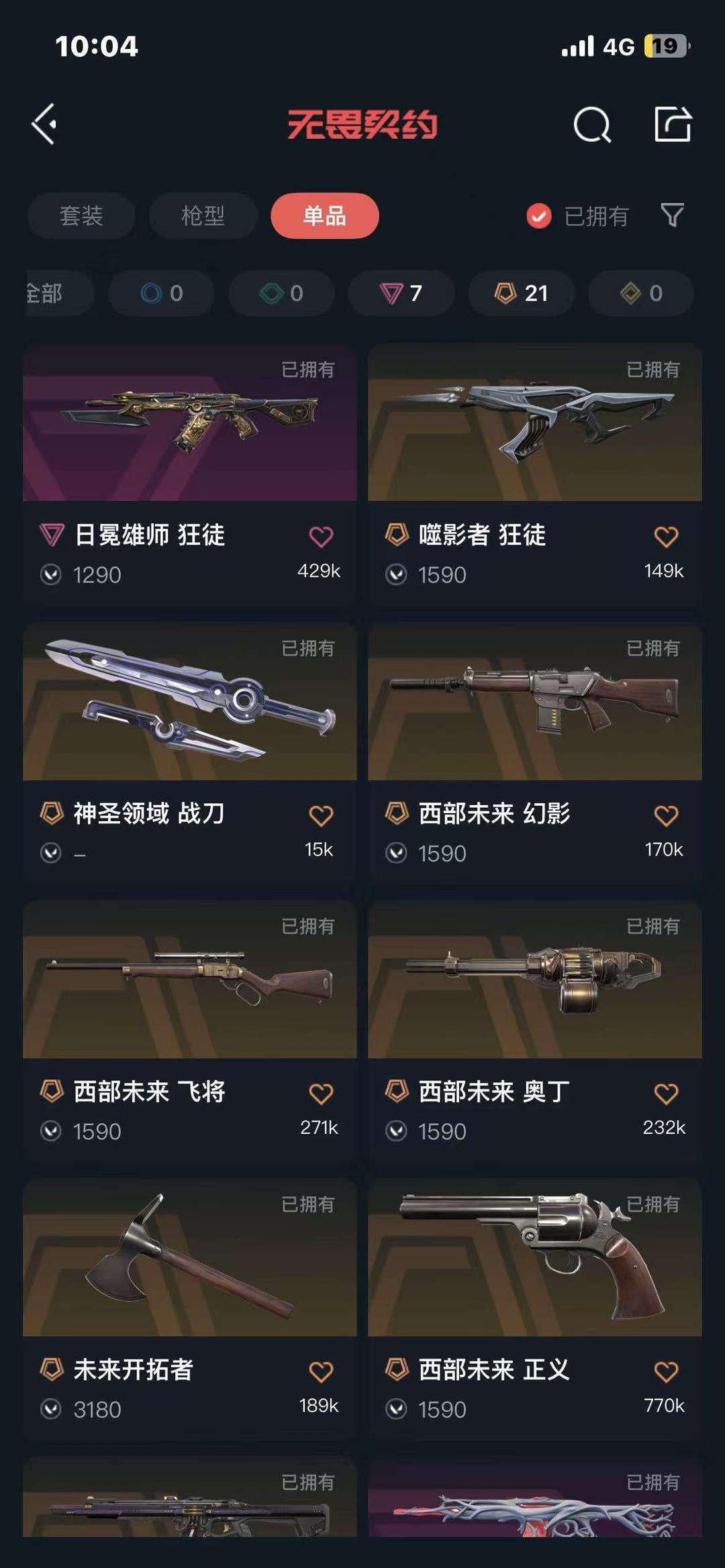Open the funnel filter options
Image resolution: width=725 pixels, height=1568 pixels.
tap(672, 215)
